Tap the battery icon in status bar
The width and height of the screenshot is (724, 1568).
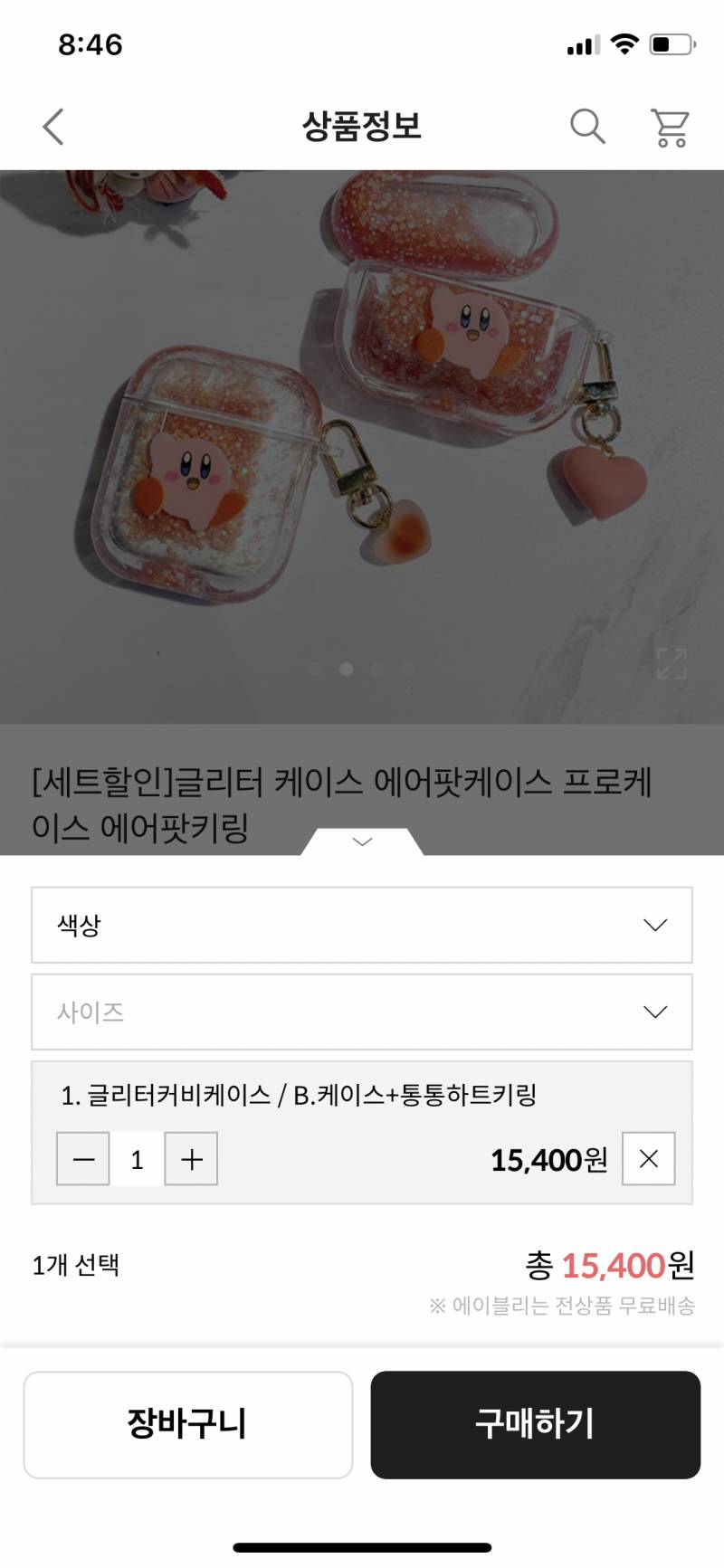pyautogui.click(x=672, y=43)
